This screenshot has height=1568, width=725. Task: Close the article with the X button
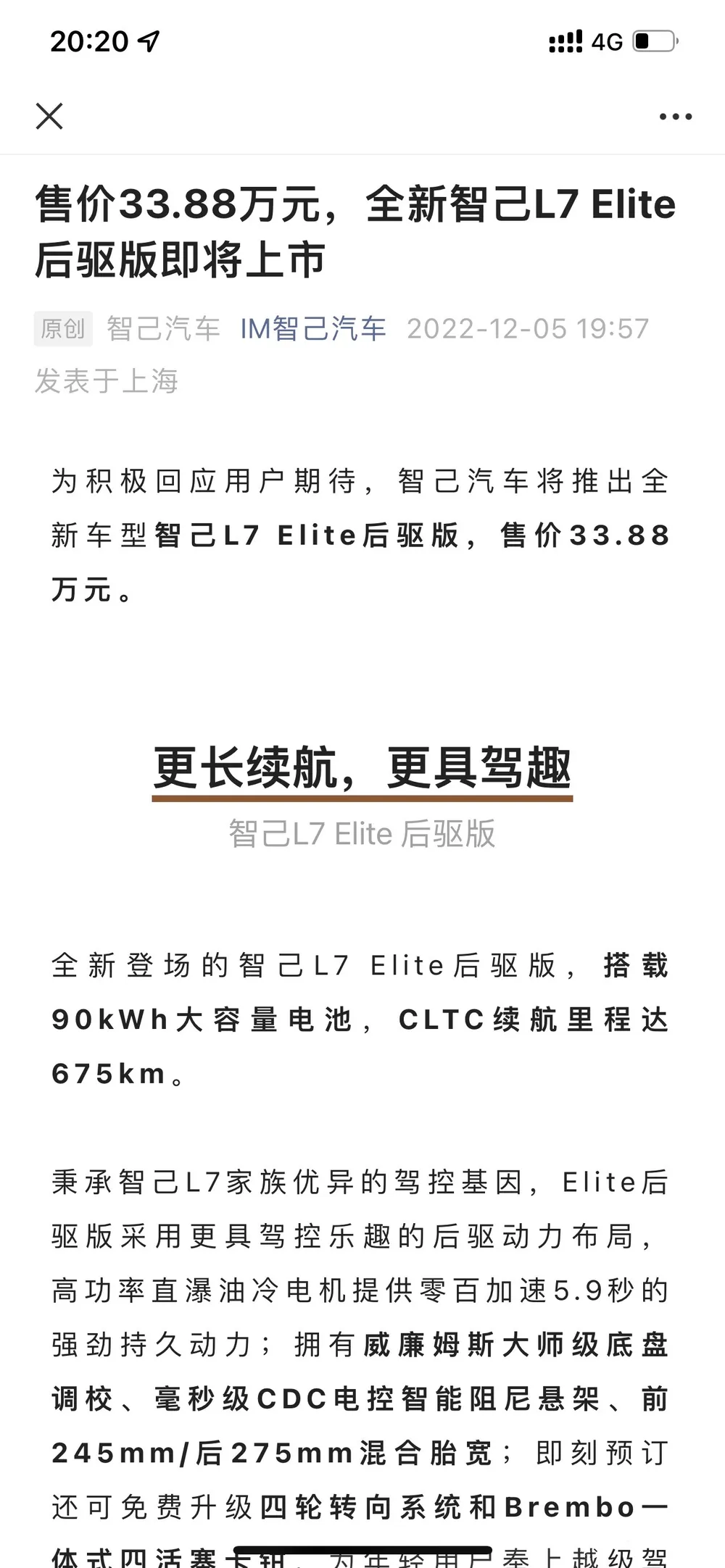(49, 116)
